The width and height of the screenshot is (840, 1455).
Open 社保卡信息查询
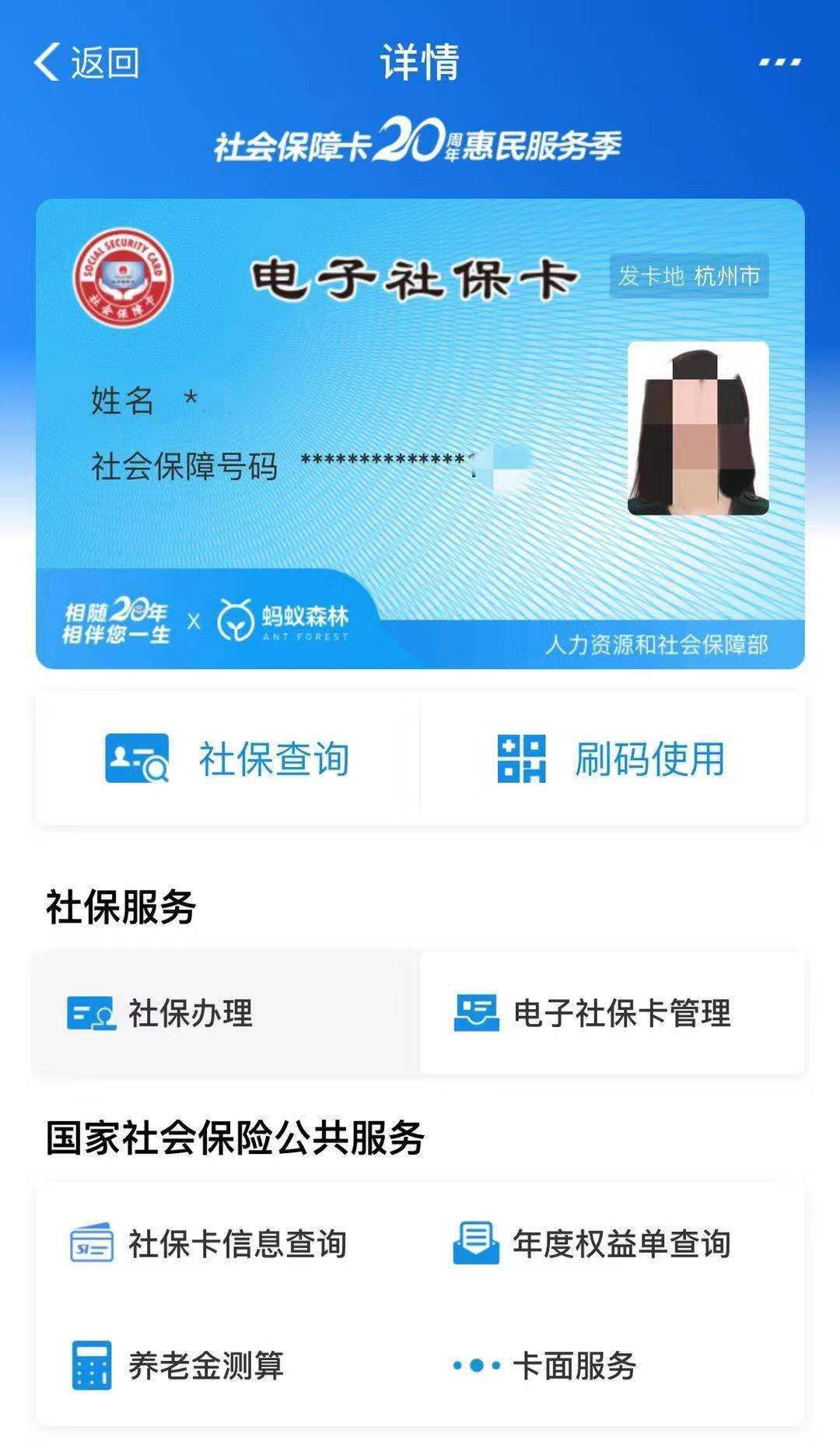pos(208,1244)
